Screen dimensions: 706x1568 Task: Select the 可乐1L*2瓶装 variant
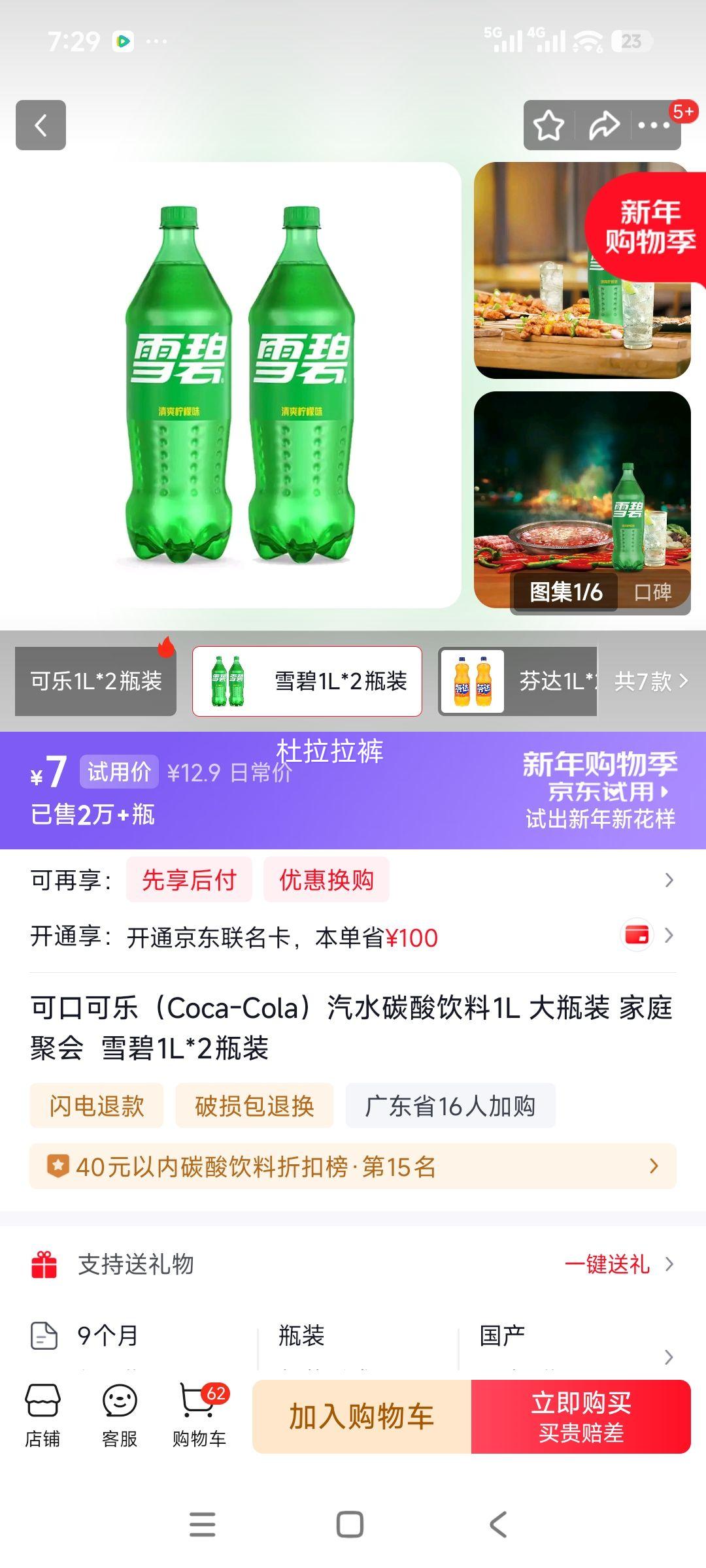point(94,680)
